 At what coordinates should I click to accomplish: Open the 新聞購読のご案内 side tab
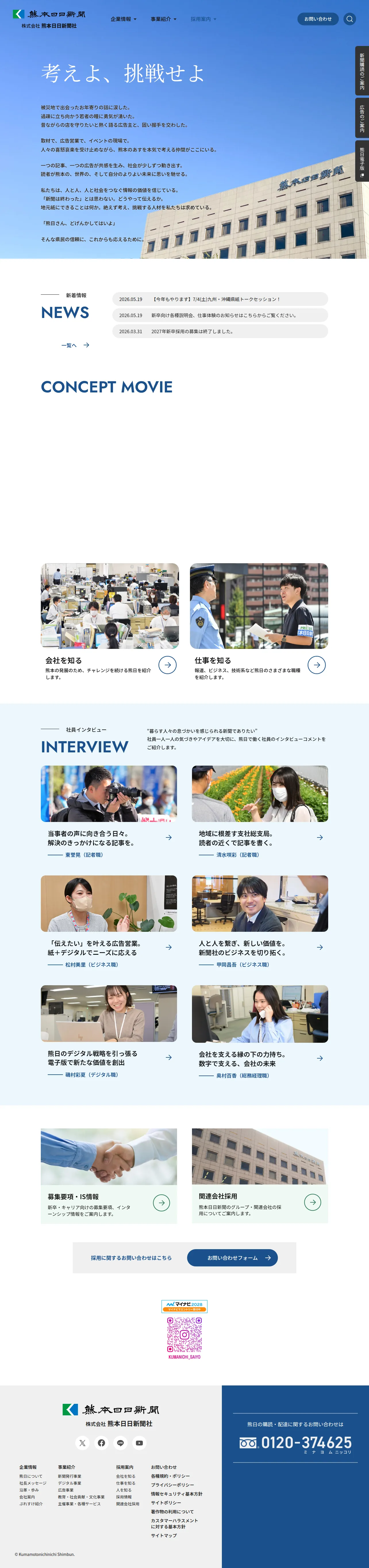click(362, 71)
